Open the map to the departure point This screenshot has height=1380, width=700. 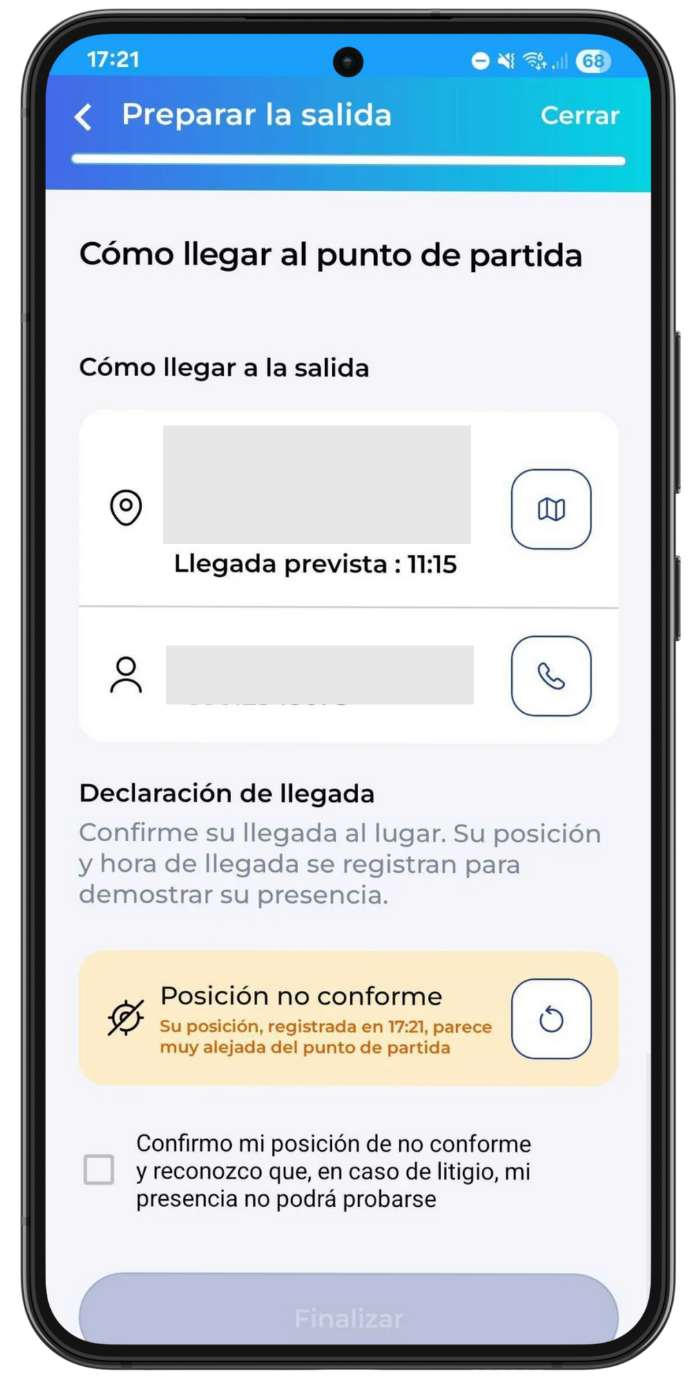(551, 510)
